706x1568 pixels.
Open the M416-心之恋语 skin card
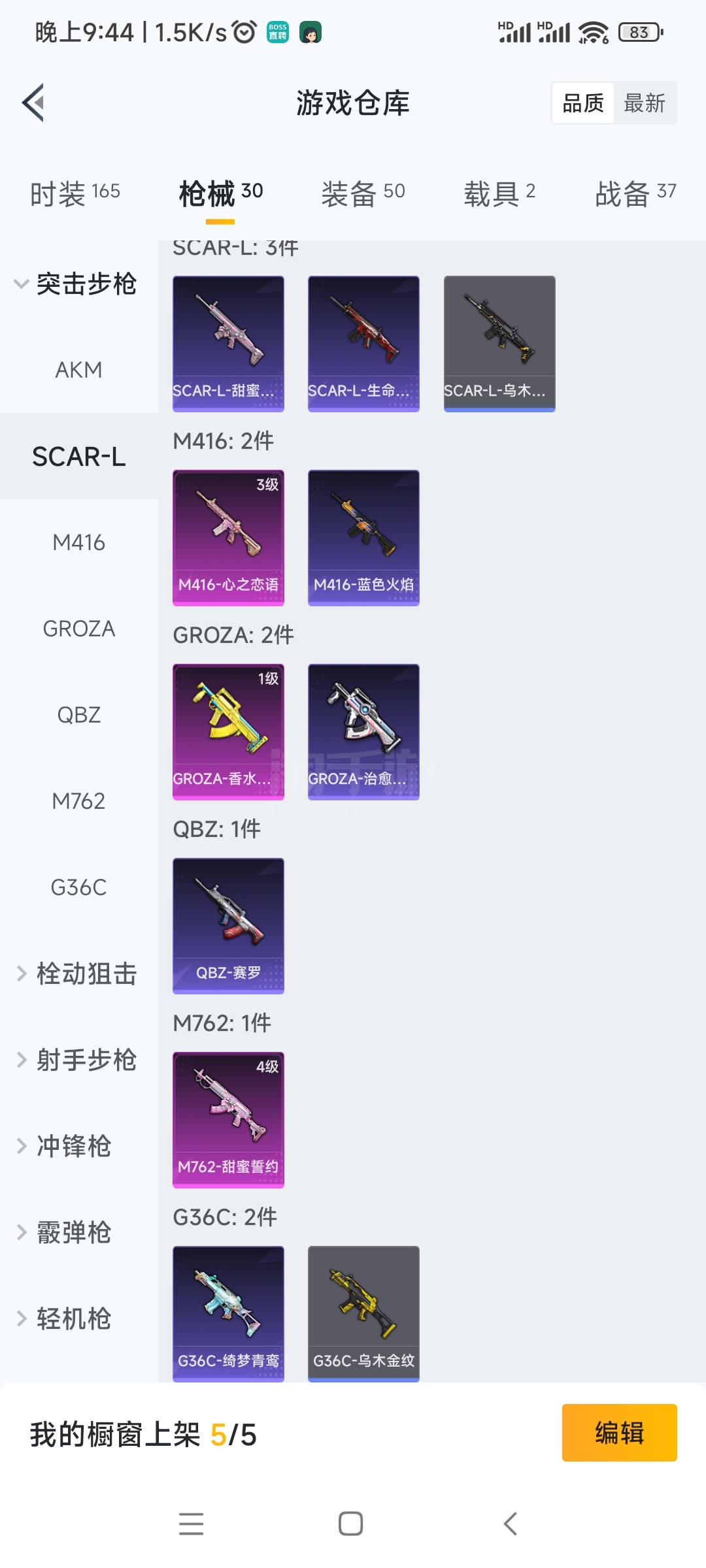coord(228,537)
